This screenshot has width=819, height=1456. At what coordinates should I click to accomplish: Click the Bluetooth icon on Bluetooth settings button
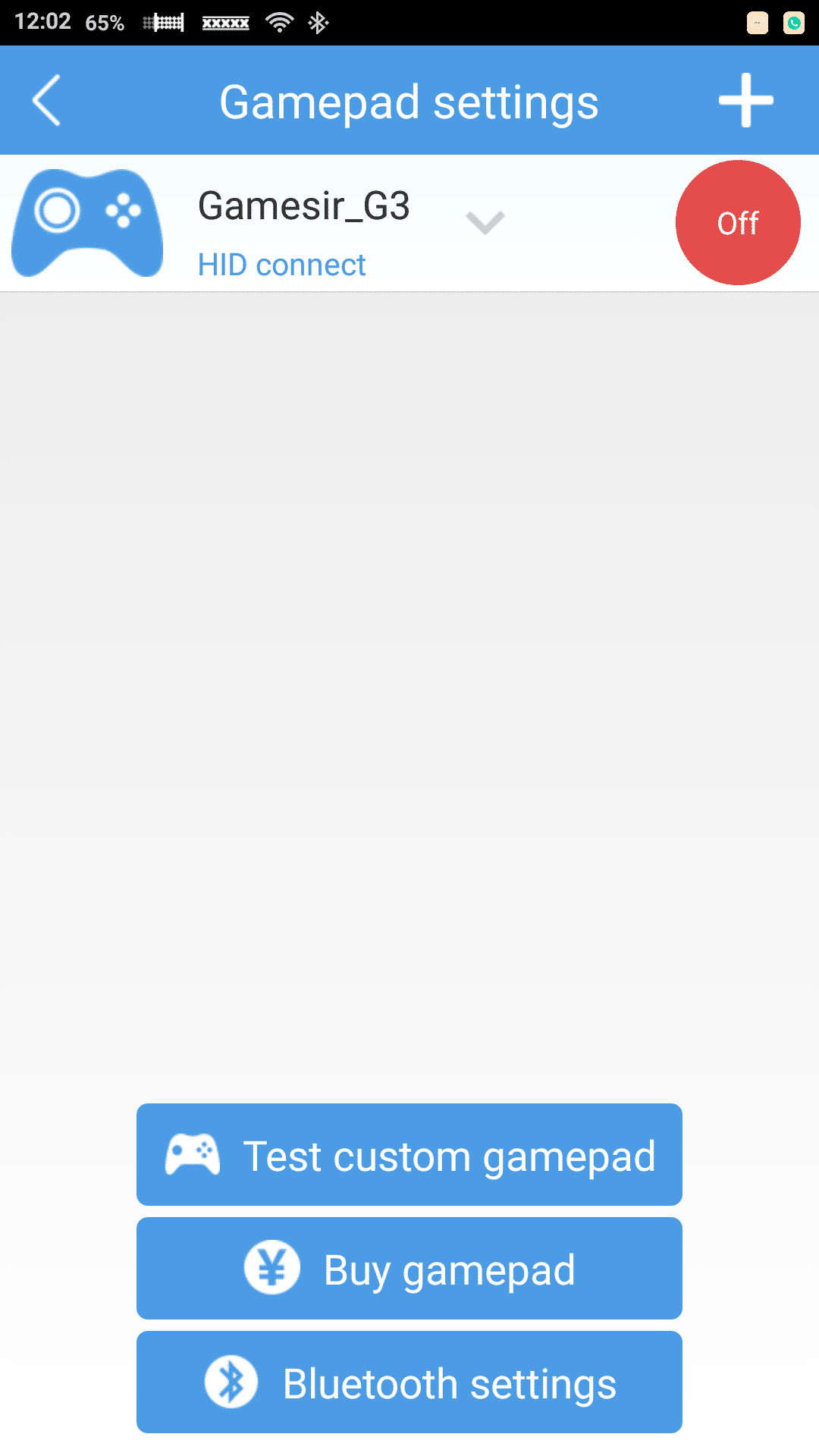pos(230,1382)
